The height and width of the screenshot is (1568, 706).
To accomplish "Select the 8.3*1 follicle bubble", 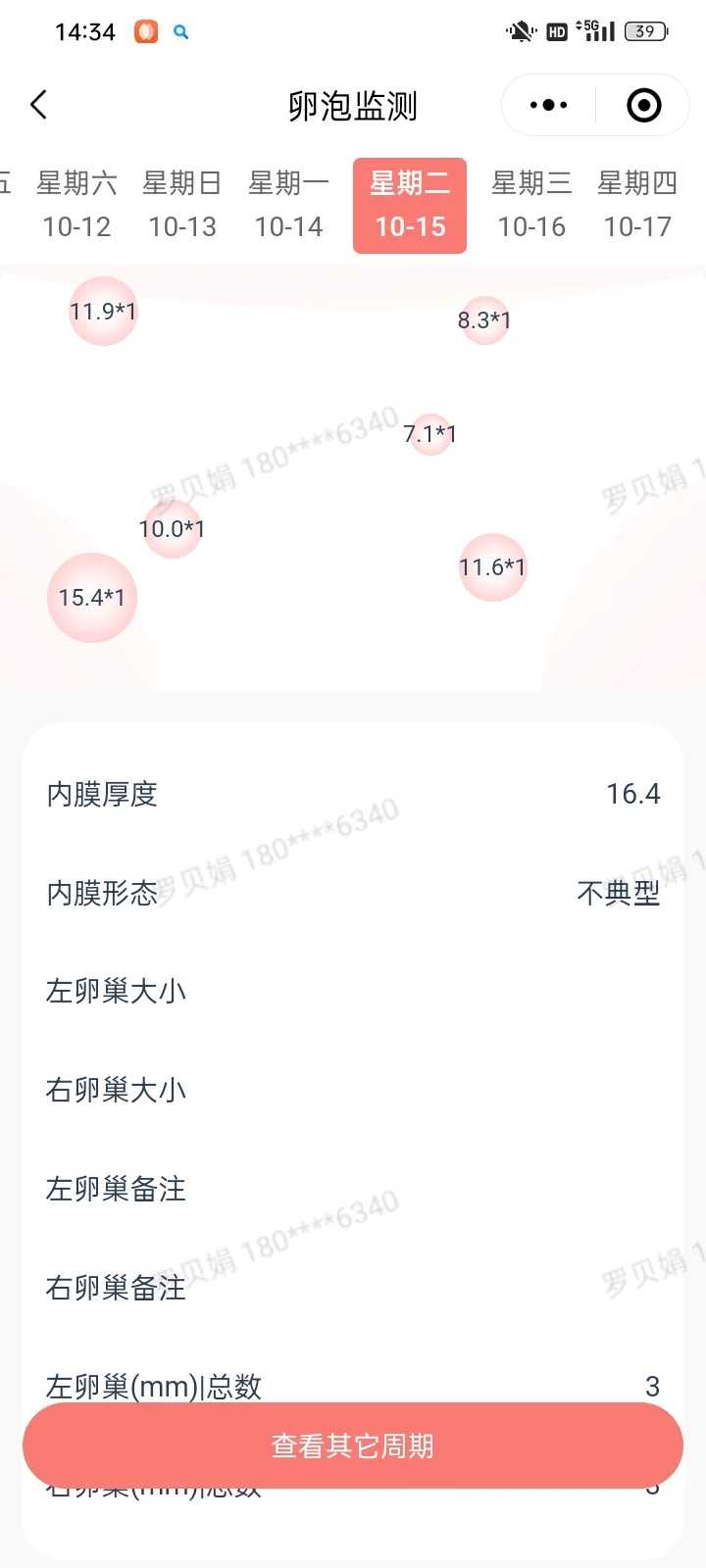I will click(x=484, y=320).
